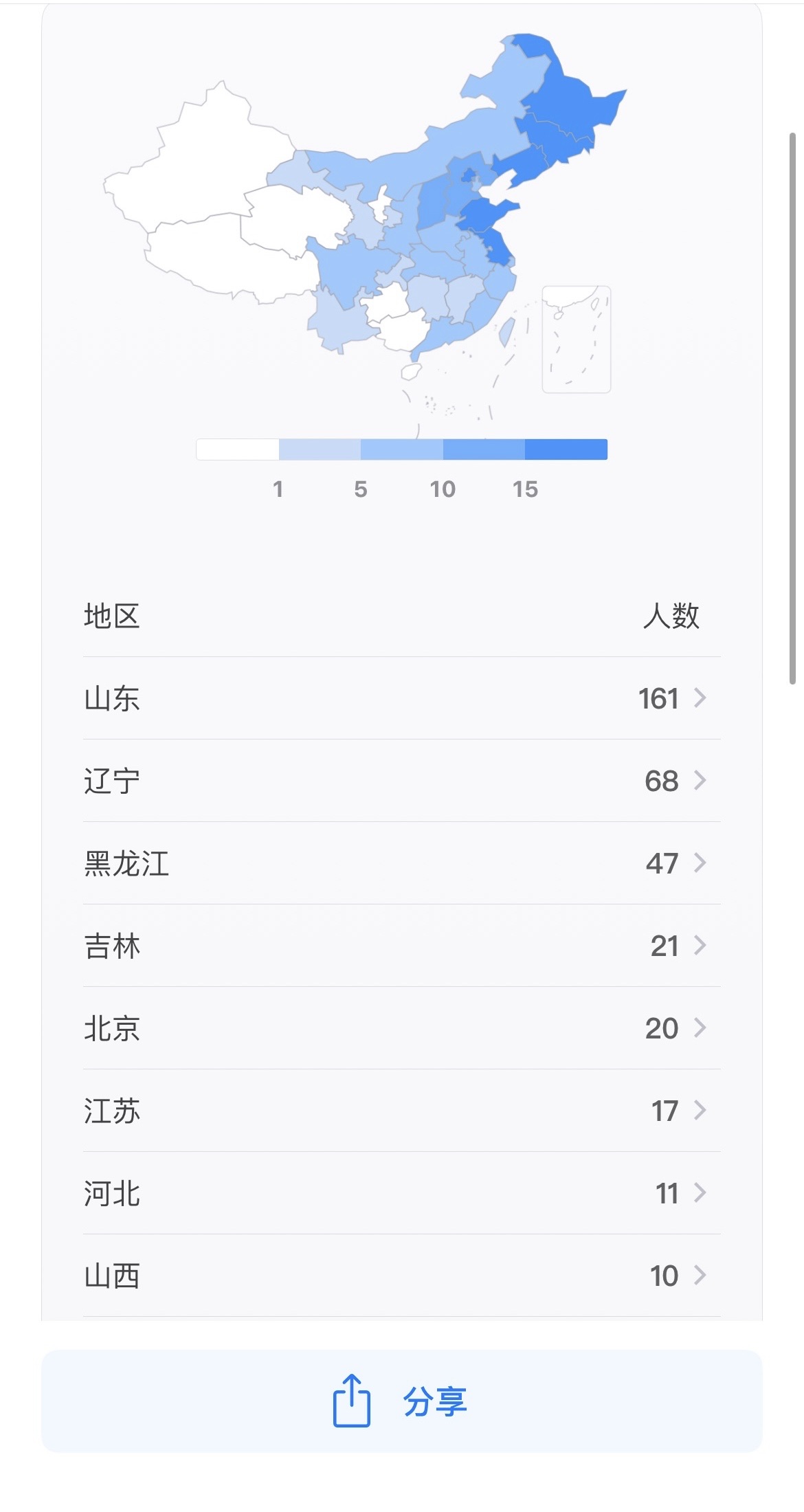Image resolution: width=804 pixels, height=1512 pixels.
Task: Share via the 分享 button
Action: point(401,1401)
